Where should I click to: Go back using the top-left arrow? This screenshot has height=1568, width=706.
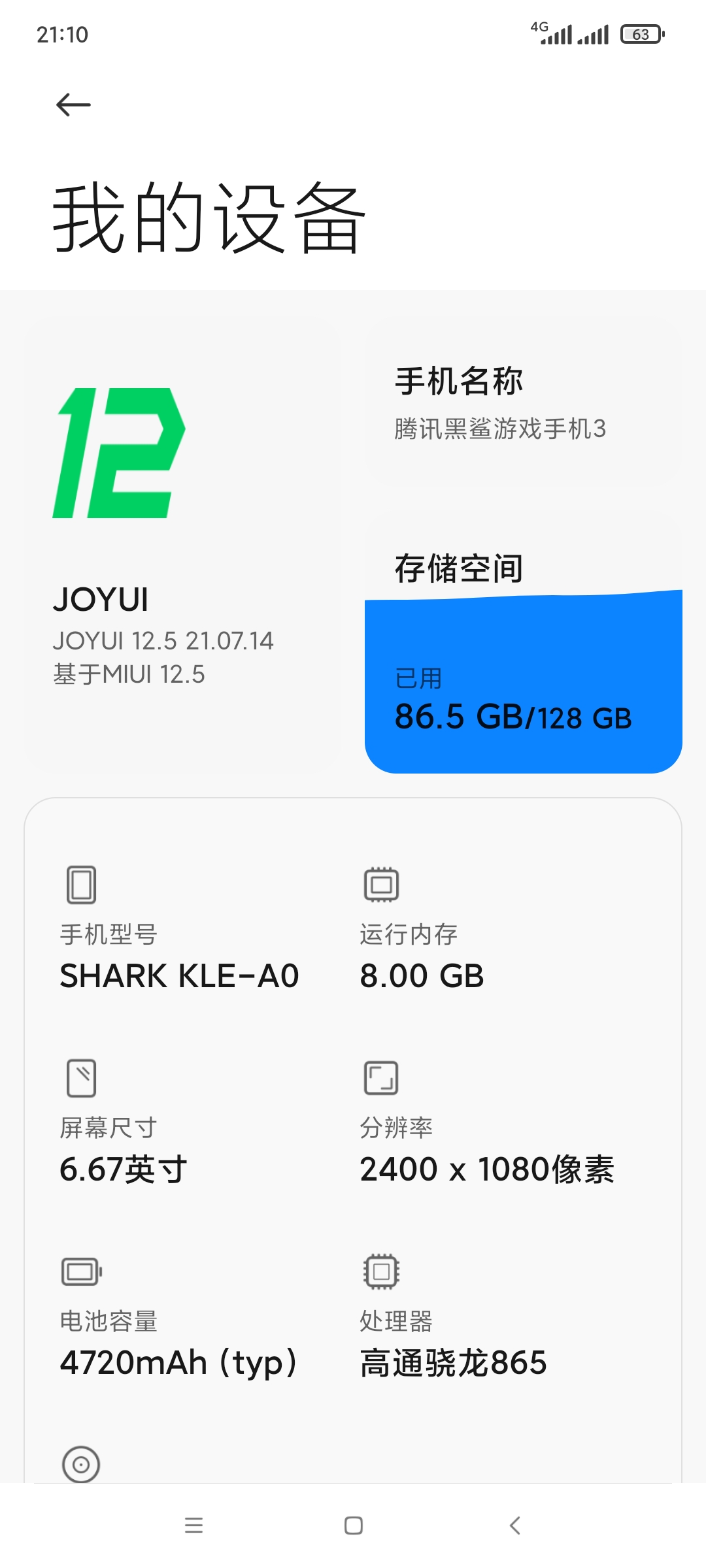73,105
